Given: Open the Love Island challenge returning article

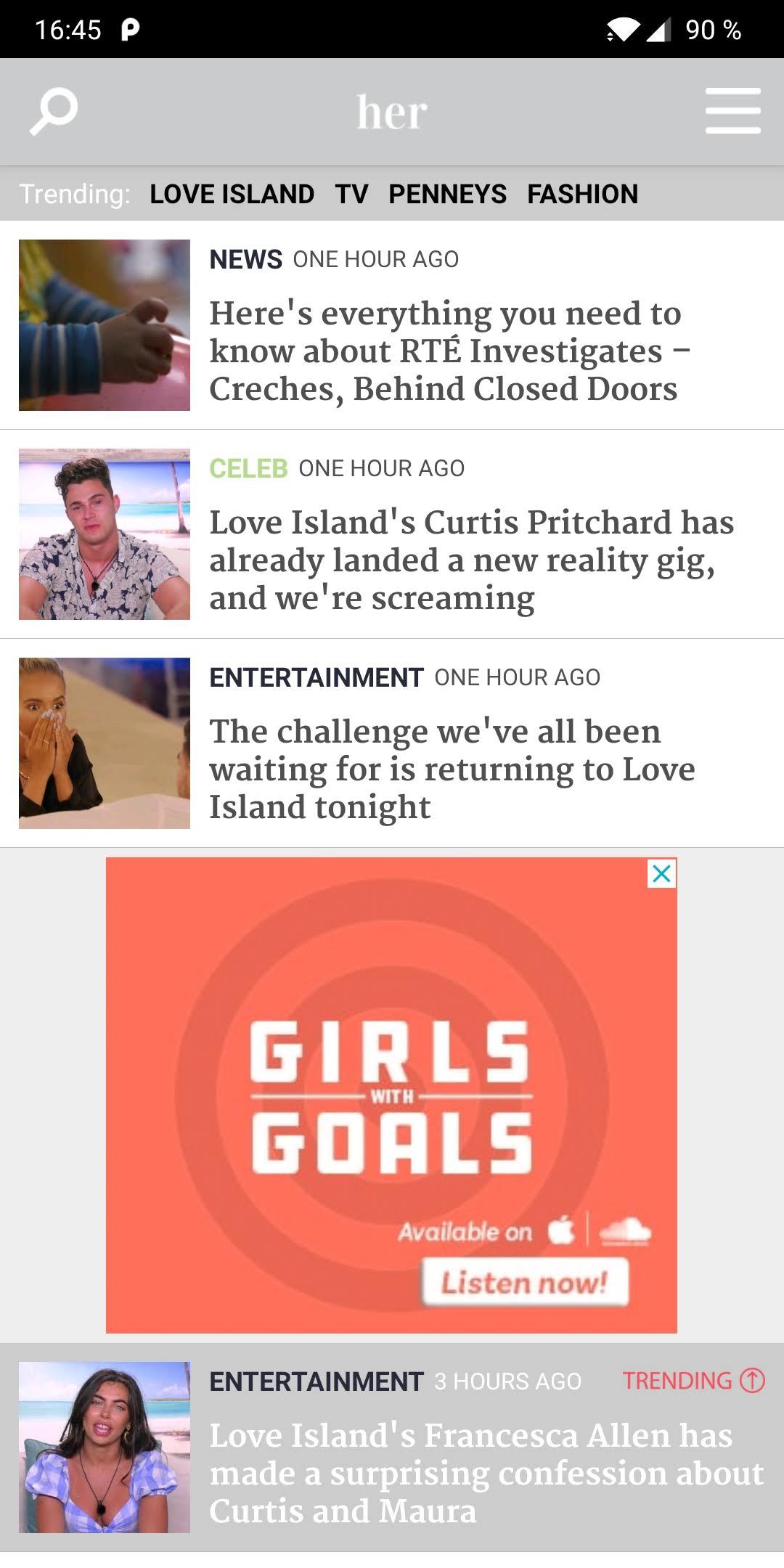Looking at the screenshot, I should (x=452, y=769).
